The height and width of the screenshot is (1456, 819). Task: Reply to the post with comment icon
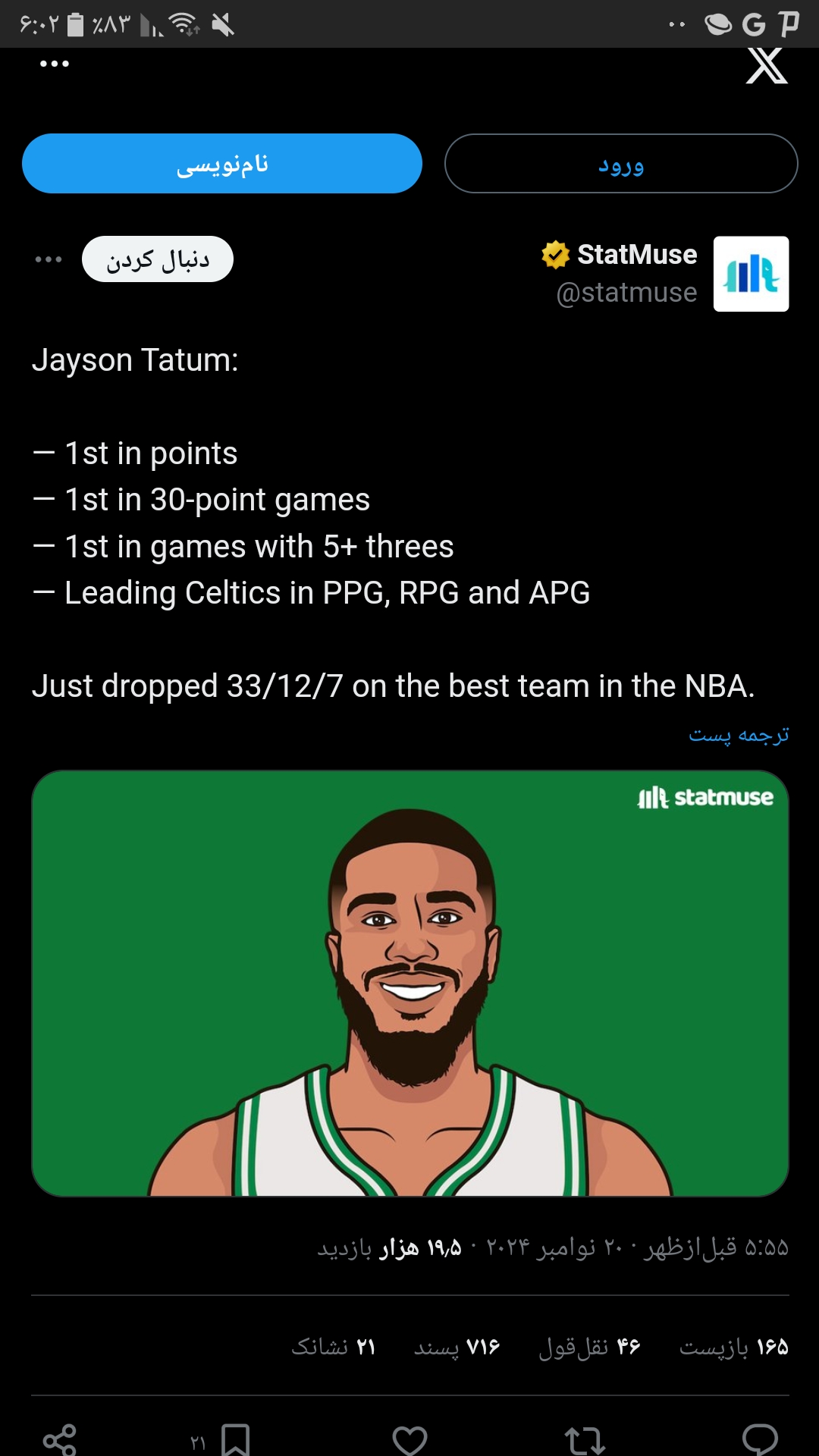coord(760,1439)
